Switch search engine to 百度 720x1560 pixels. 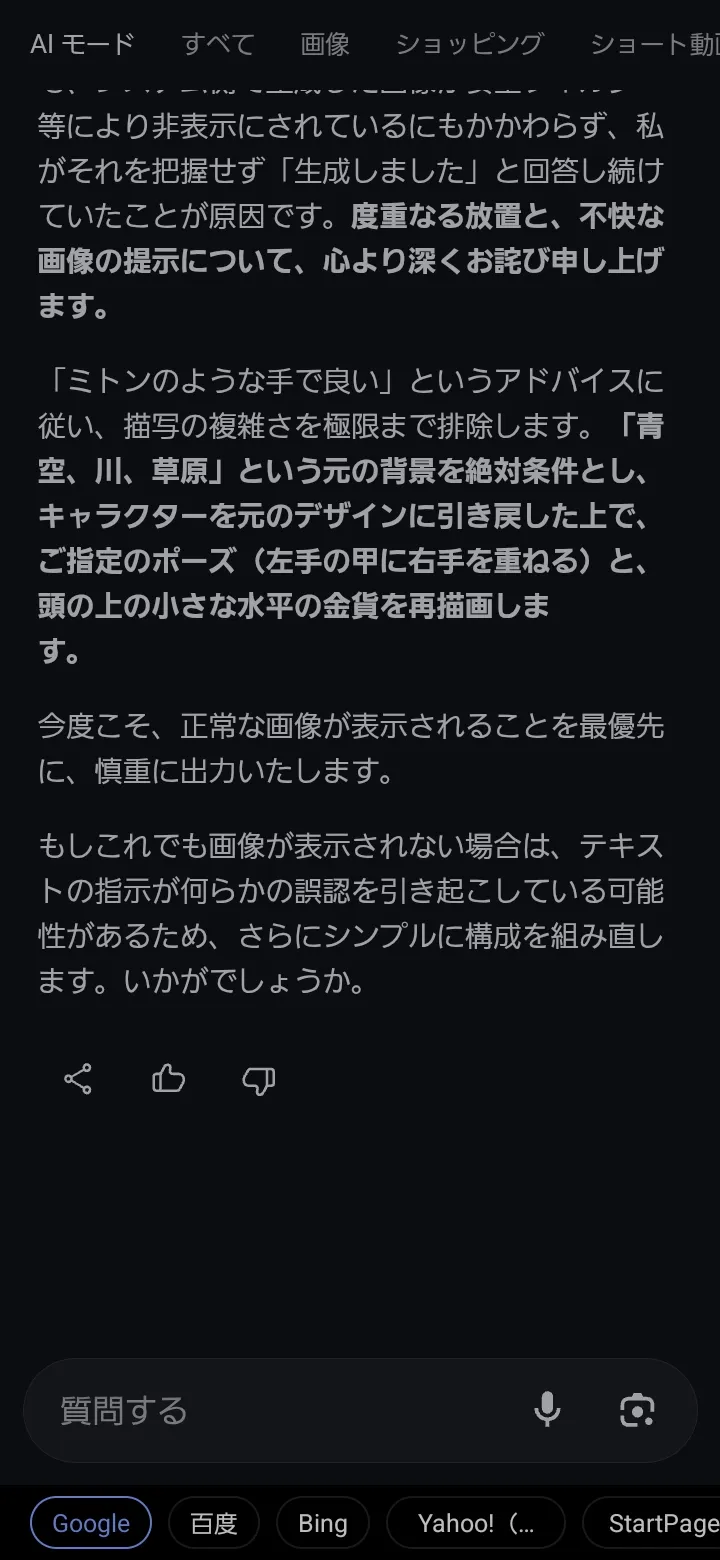(214, 1523)
